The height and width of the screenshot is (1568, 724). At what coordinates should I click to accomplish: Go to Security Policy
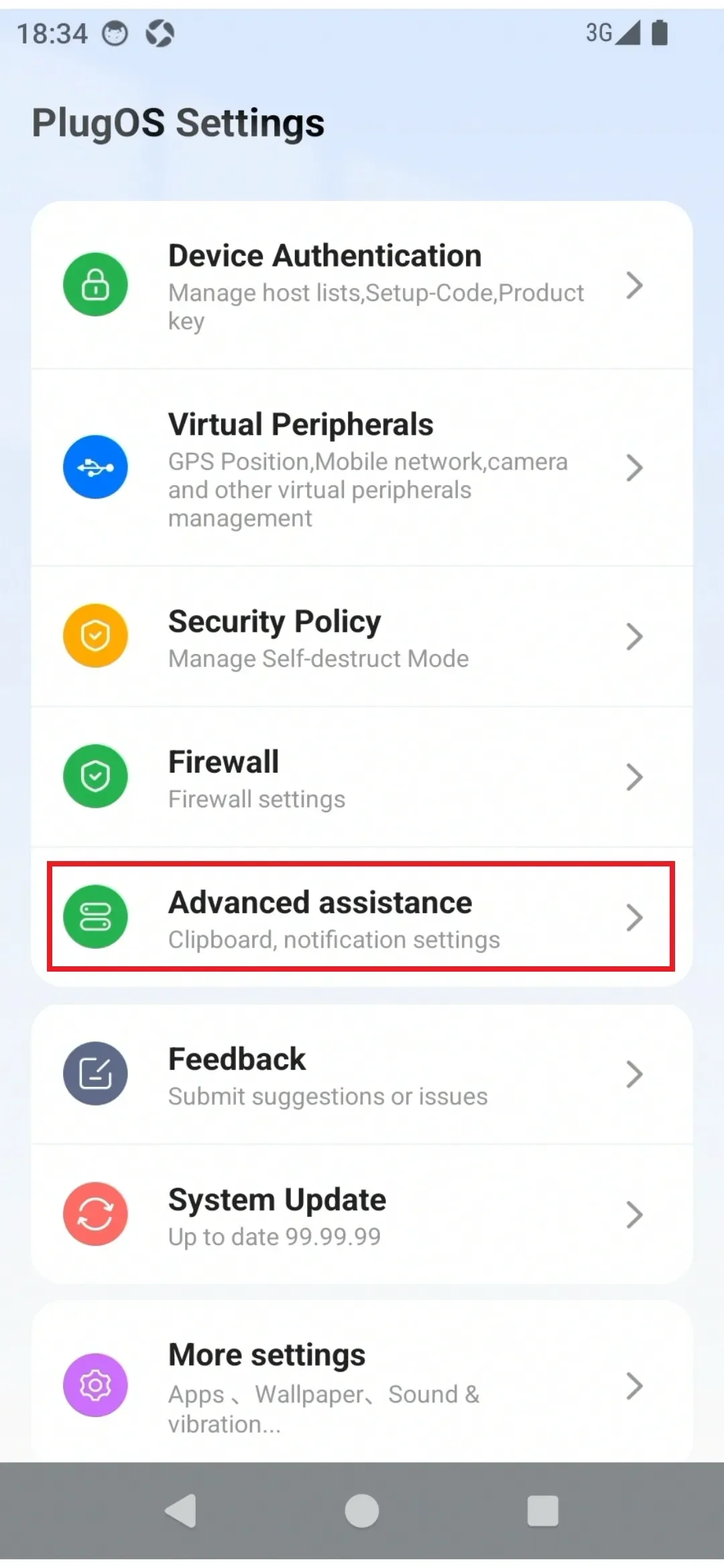(362, 637)
